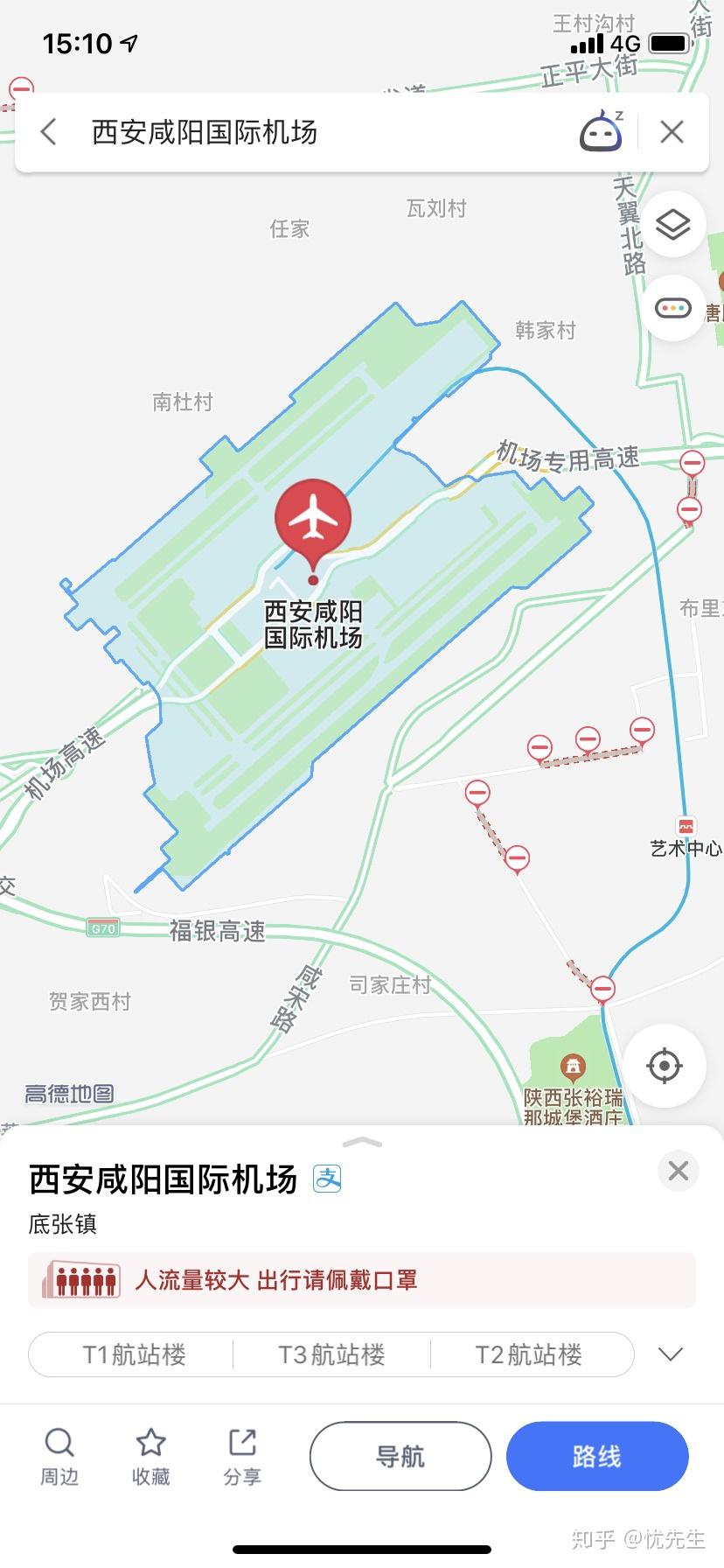This screenshot has height=1568, width=724.
Task: Tap the feedback oval icon below layers
Action: tap(672, 308)
